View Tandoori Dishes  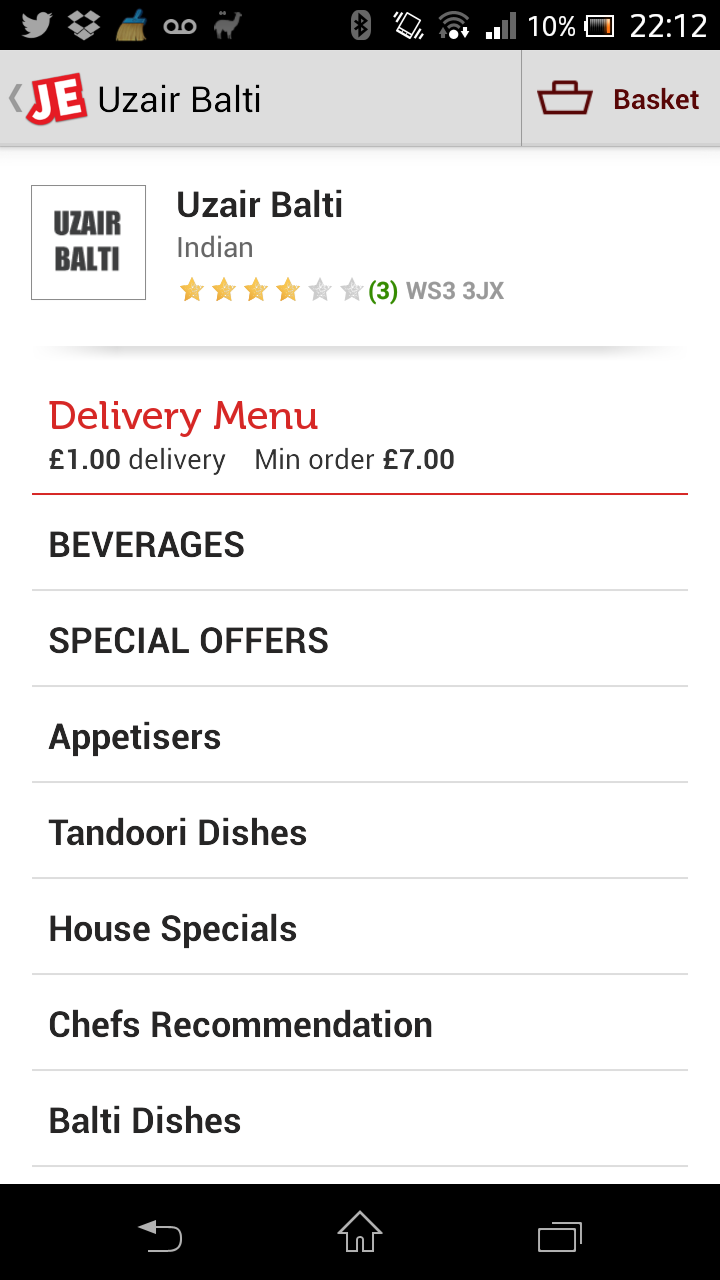pyautogui.click(x=360, y=832)
